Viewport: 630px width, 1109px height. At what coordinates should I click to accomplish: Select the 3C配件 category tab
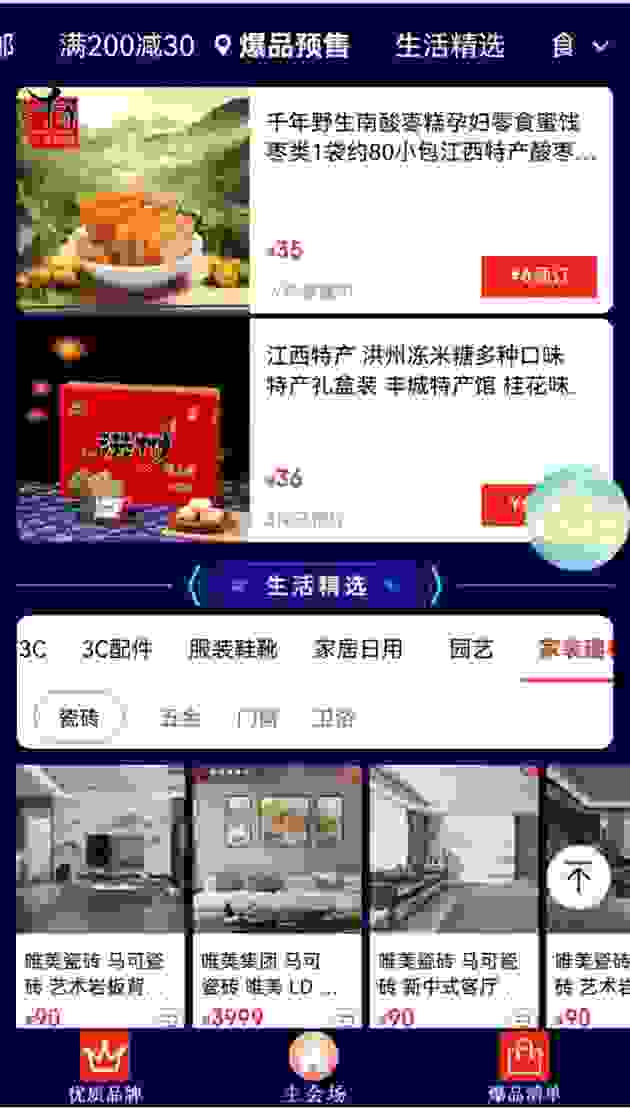(x=117, y=648)
